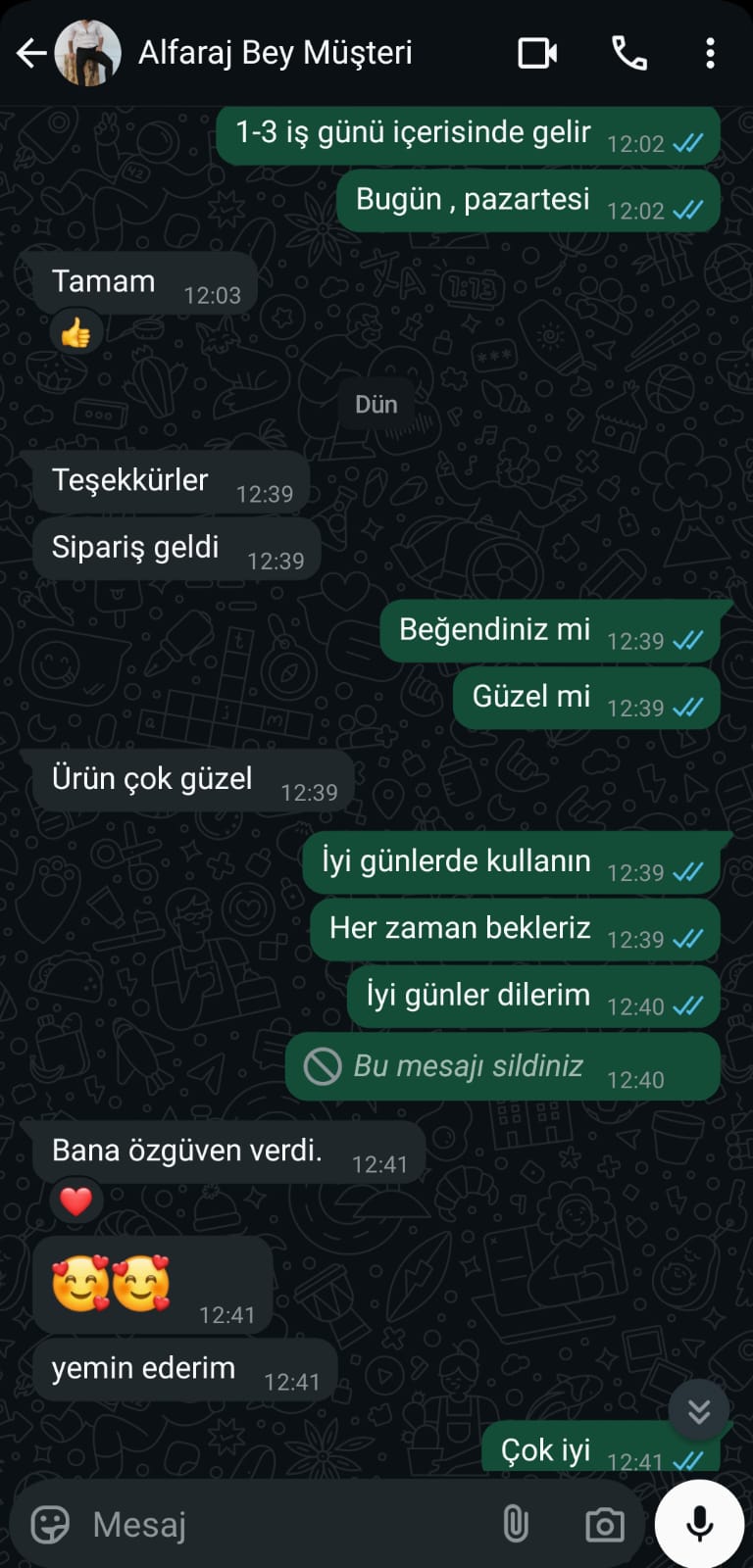
Task: Start a video call with Alfaraj Bey
Action: (x=537, y=53)
